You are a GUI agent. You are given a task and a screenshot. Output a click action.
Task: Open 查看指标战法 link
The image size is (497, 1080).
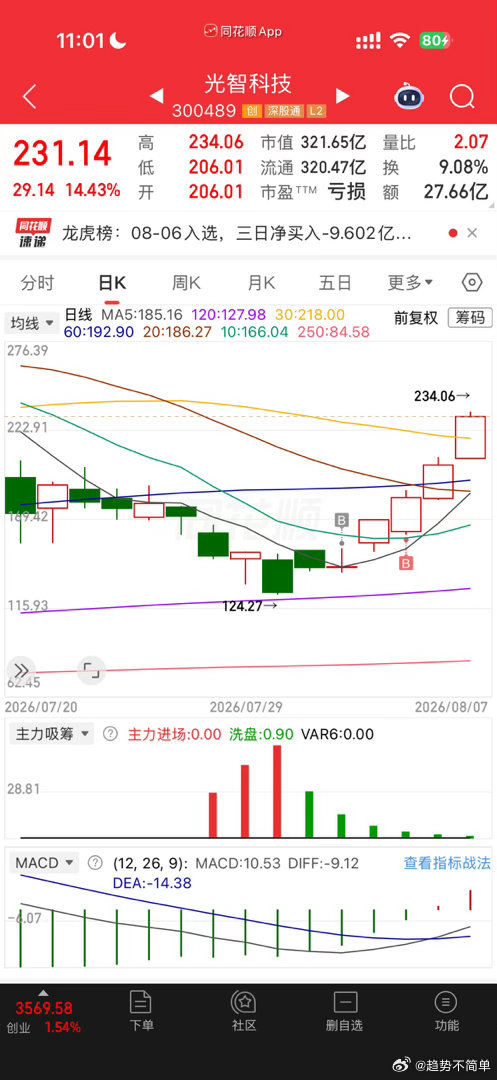click(x=447, y=863)
